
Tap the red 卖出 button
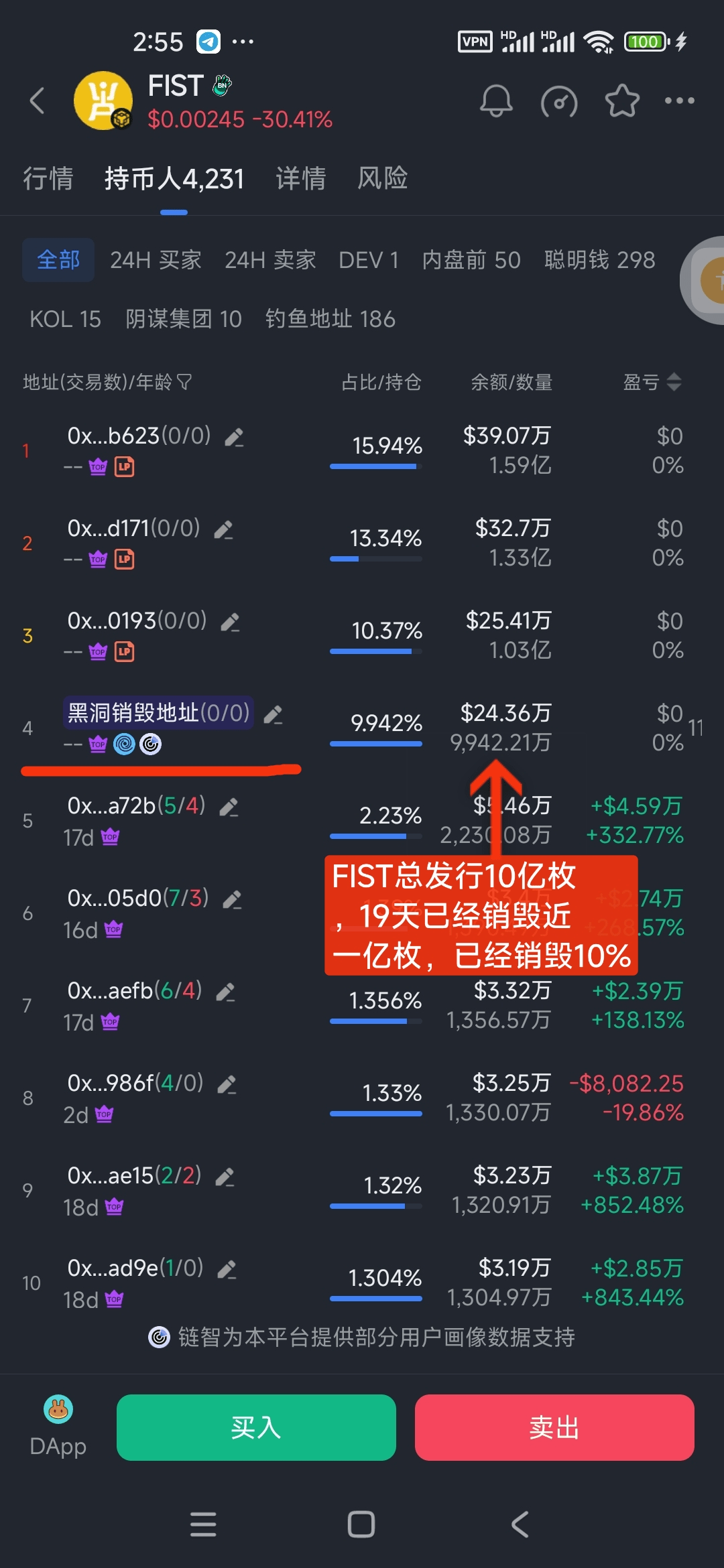(554, 1427)
